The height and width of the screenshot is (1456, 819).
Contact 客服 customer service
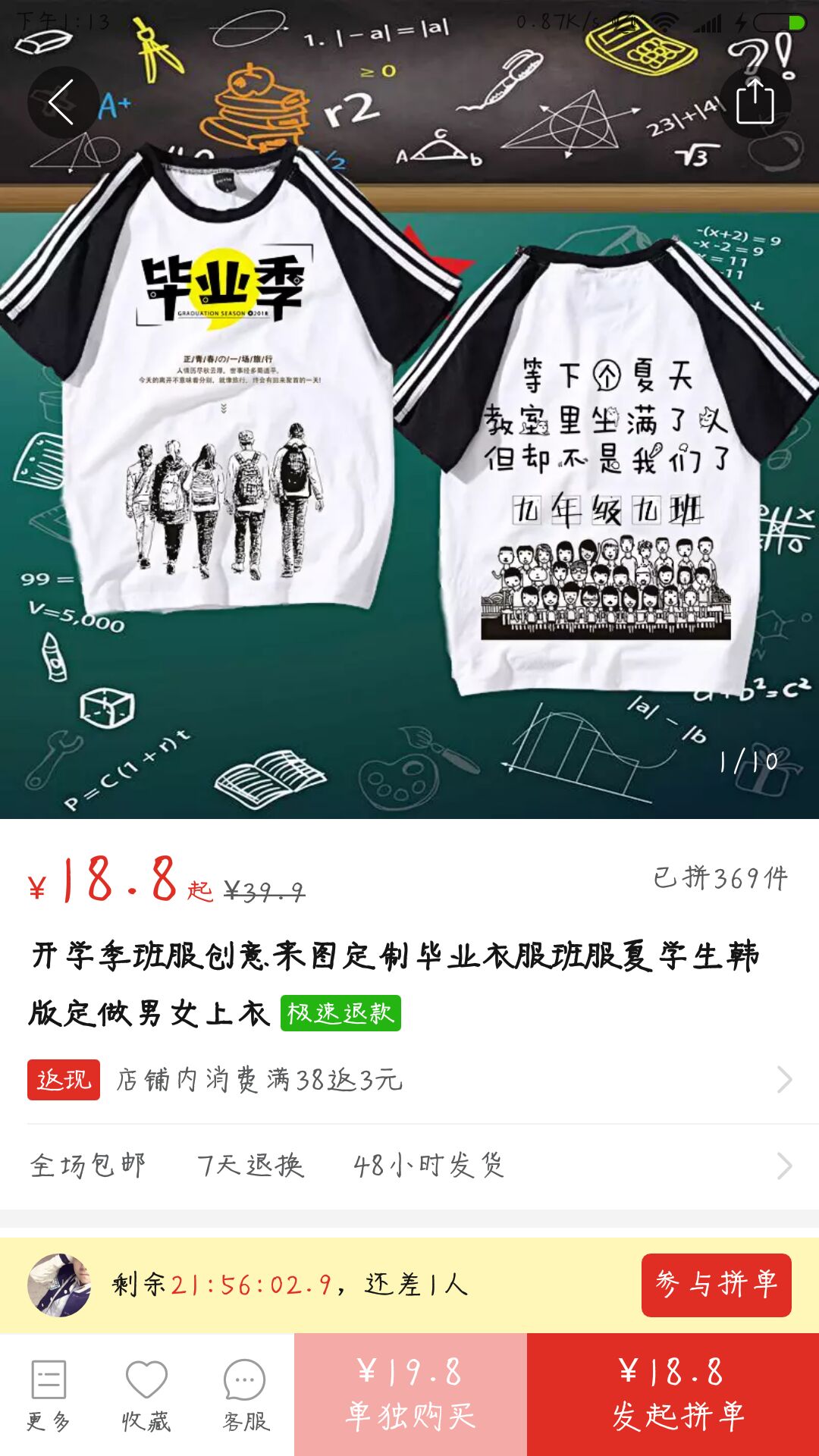(x=245, y=1395)
